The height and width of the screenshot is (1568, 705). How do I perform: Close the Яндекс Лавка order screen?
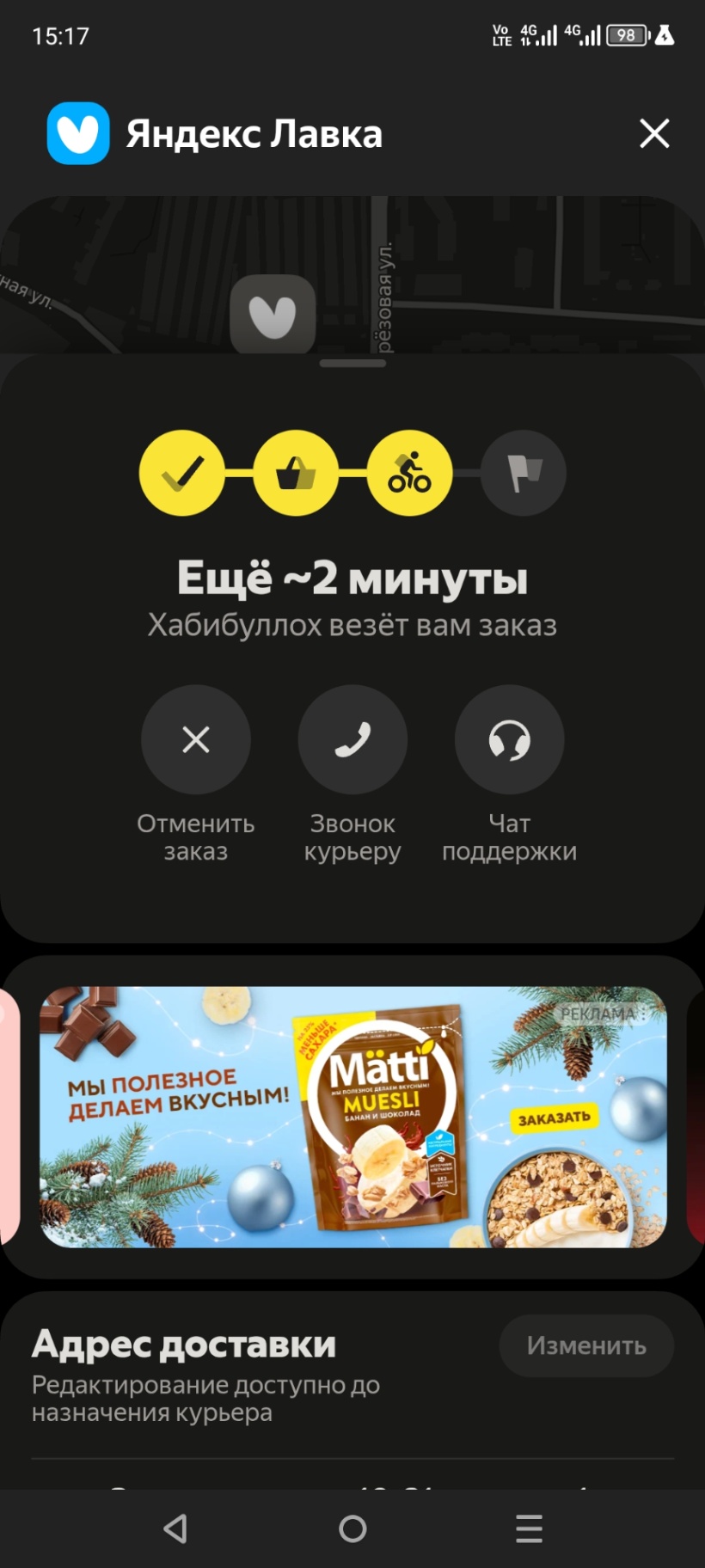654,133
